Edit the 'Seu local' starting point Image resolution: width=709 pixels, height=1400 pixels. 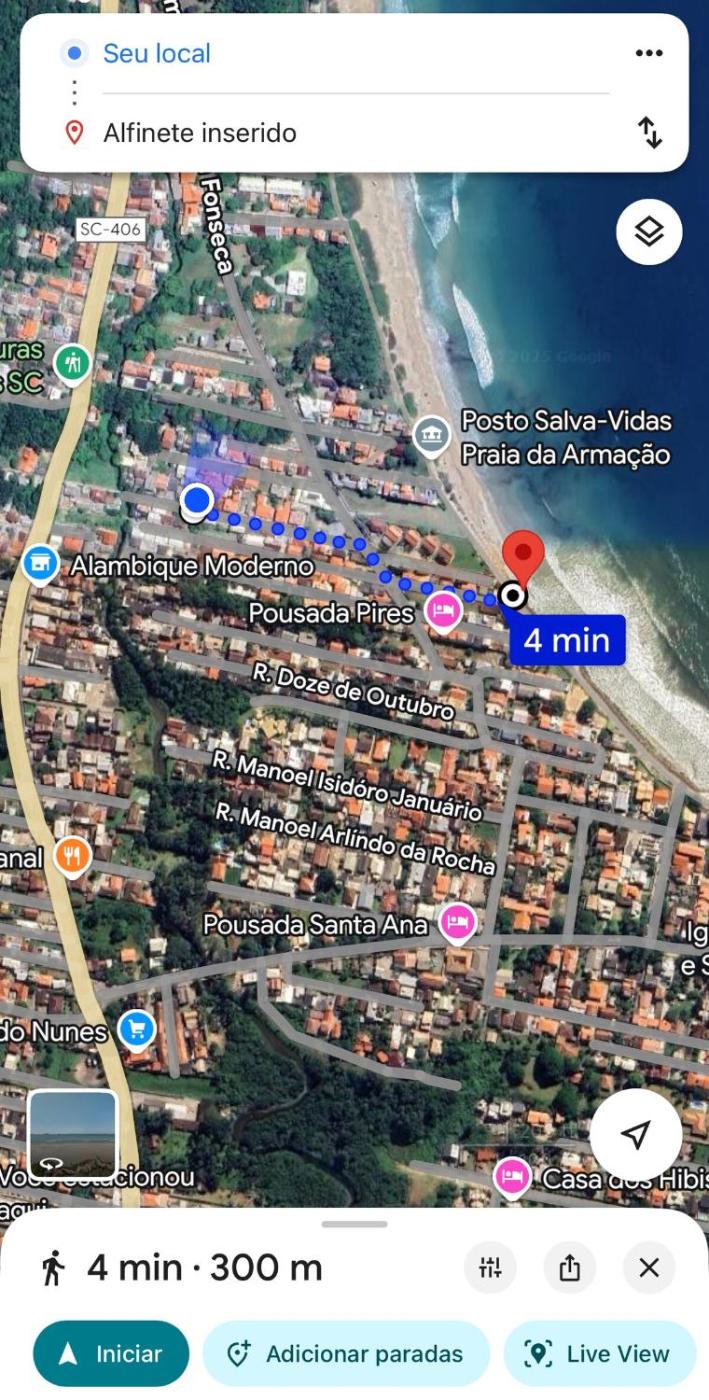coord(157,53)
